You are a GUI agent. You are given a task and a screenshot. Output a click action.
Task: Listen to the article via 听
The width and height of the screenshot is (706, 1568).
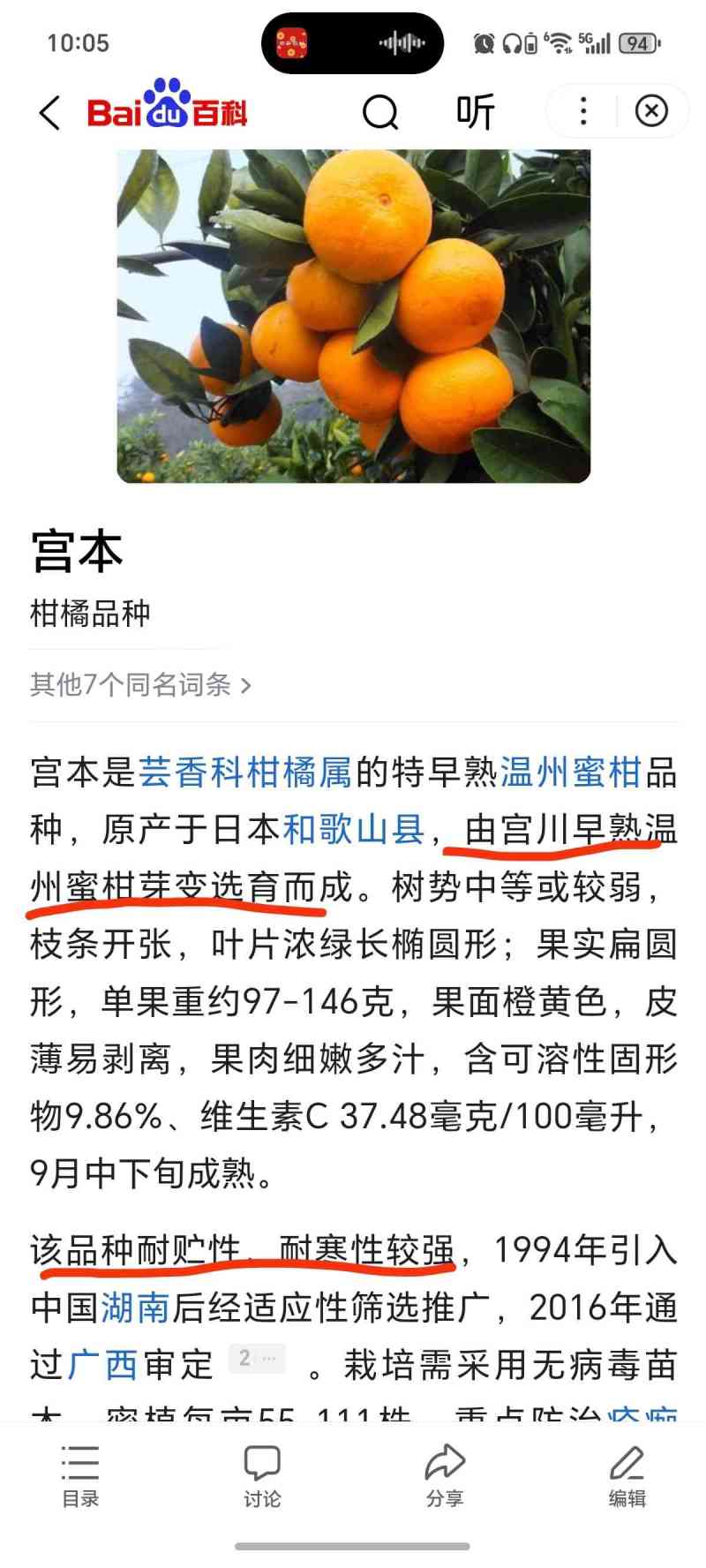[475, 112]
